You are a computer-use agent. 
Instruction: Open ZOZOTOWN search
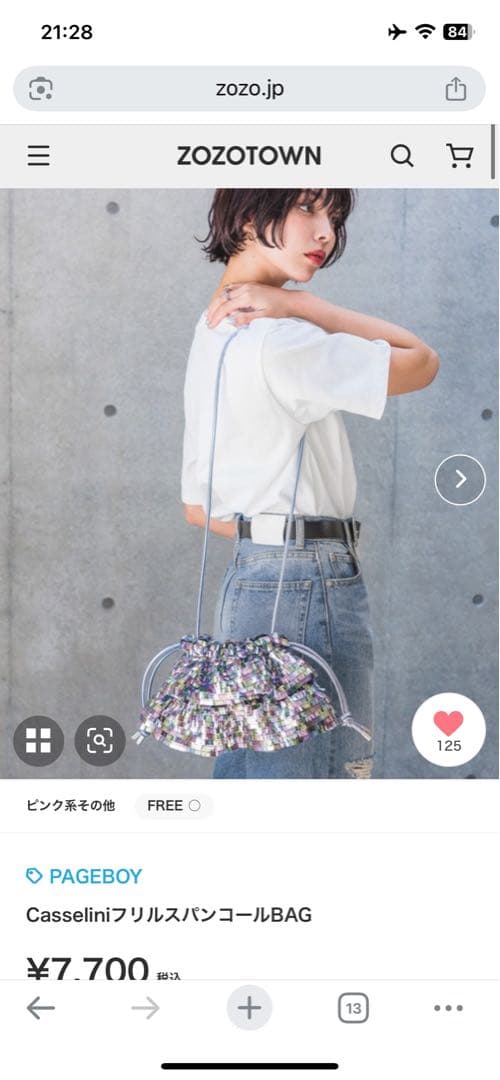402,156
